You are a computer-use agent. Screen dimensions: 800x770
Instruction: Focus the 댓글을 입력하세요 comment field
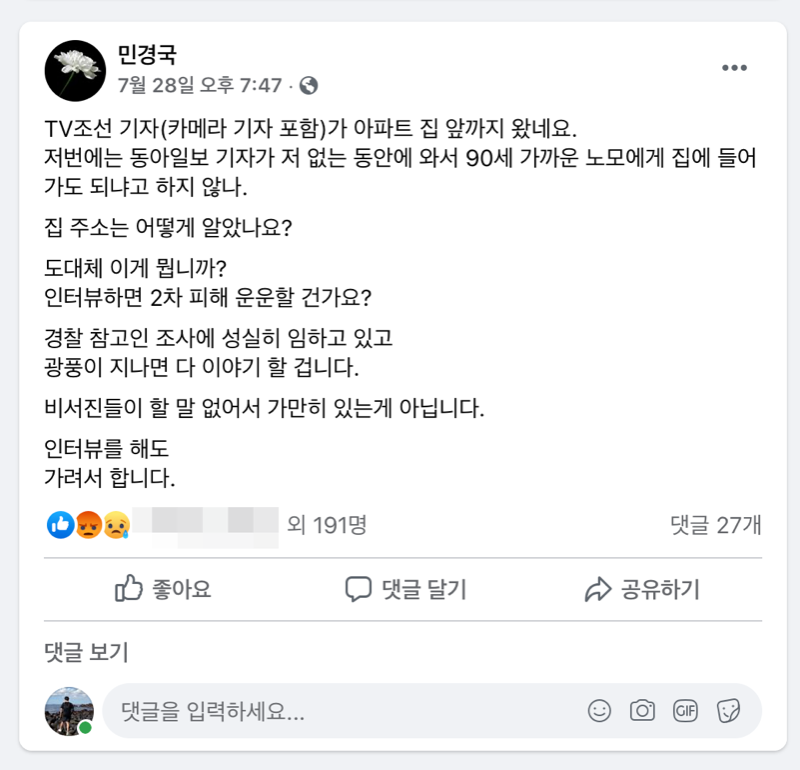(340, 711)
